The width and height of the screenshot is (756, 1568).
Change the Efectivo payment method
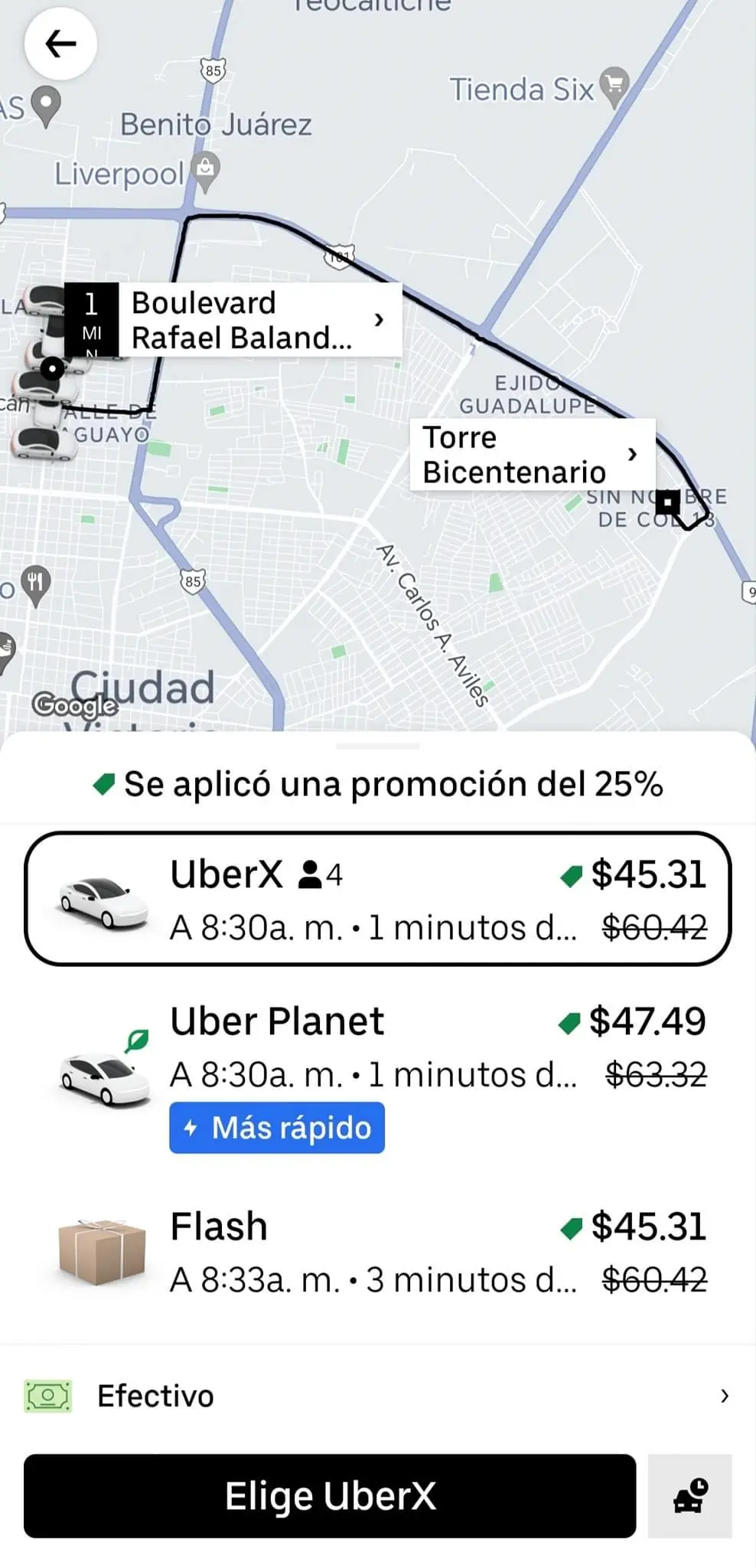(378, 1396)
